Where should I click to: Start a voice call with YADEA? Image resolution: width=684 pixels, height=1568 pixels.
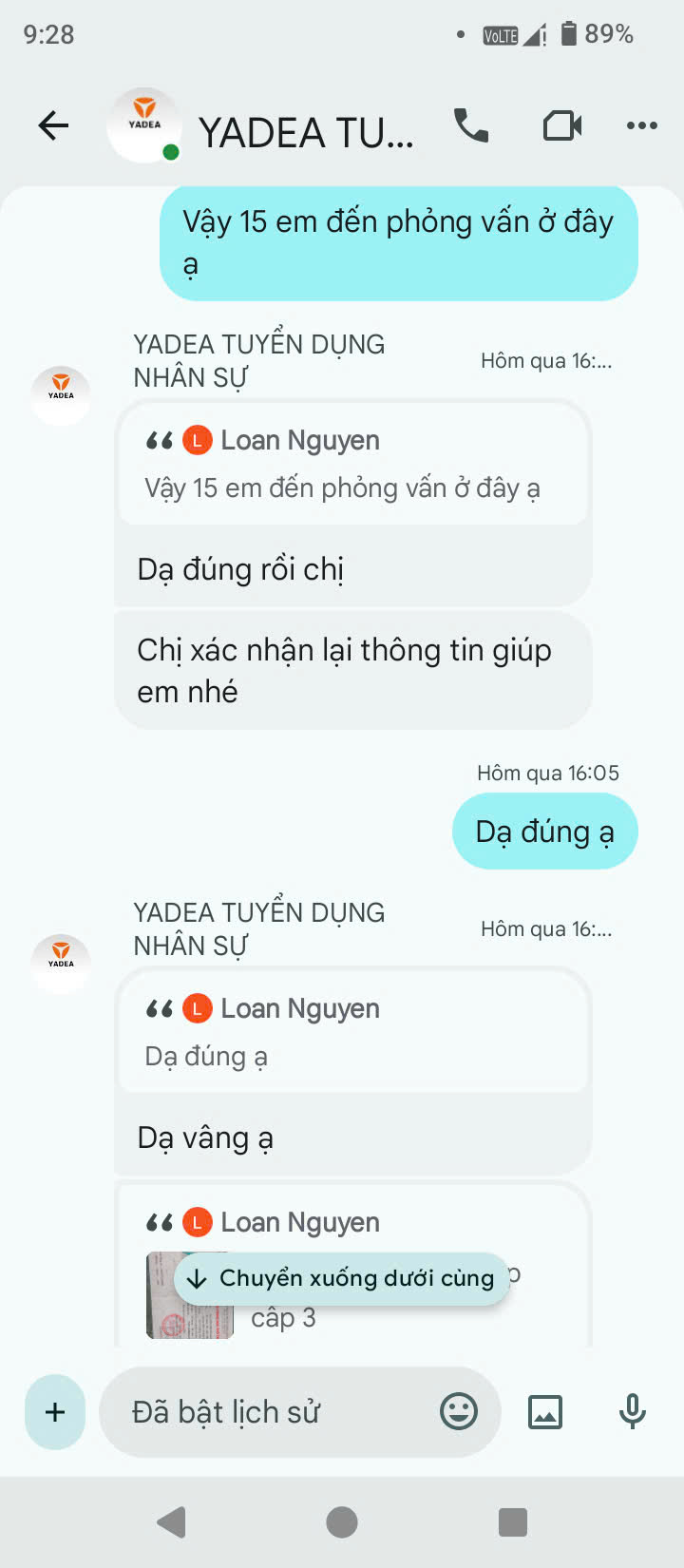point(471,125)
